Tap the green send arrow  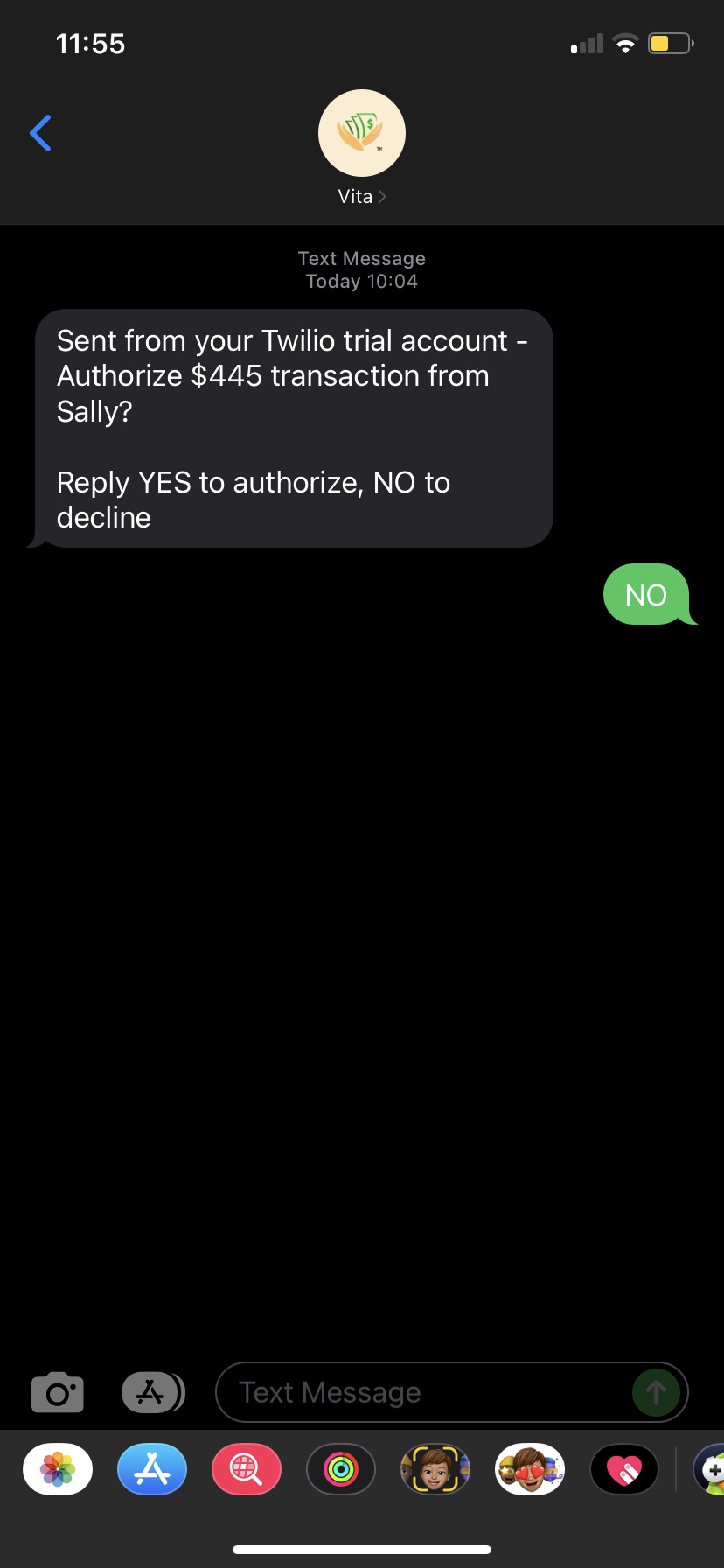[656, 1392]
